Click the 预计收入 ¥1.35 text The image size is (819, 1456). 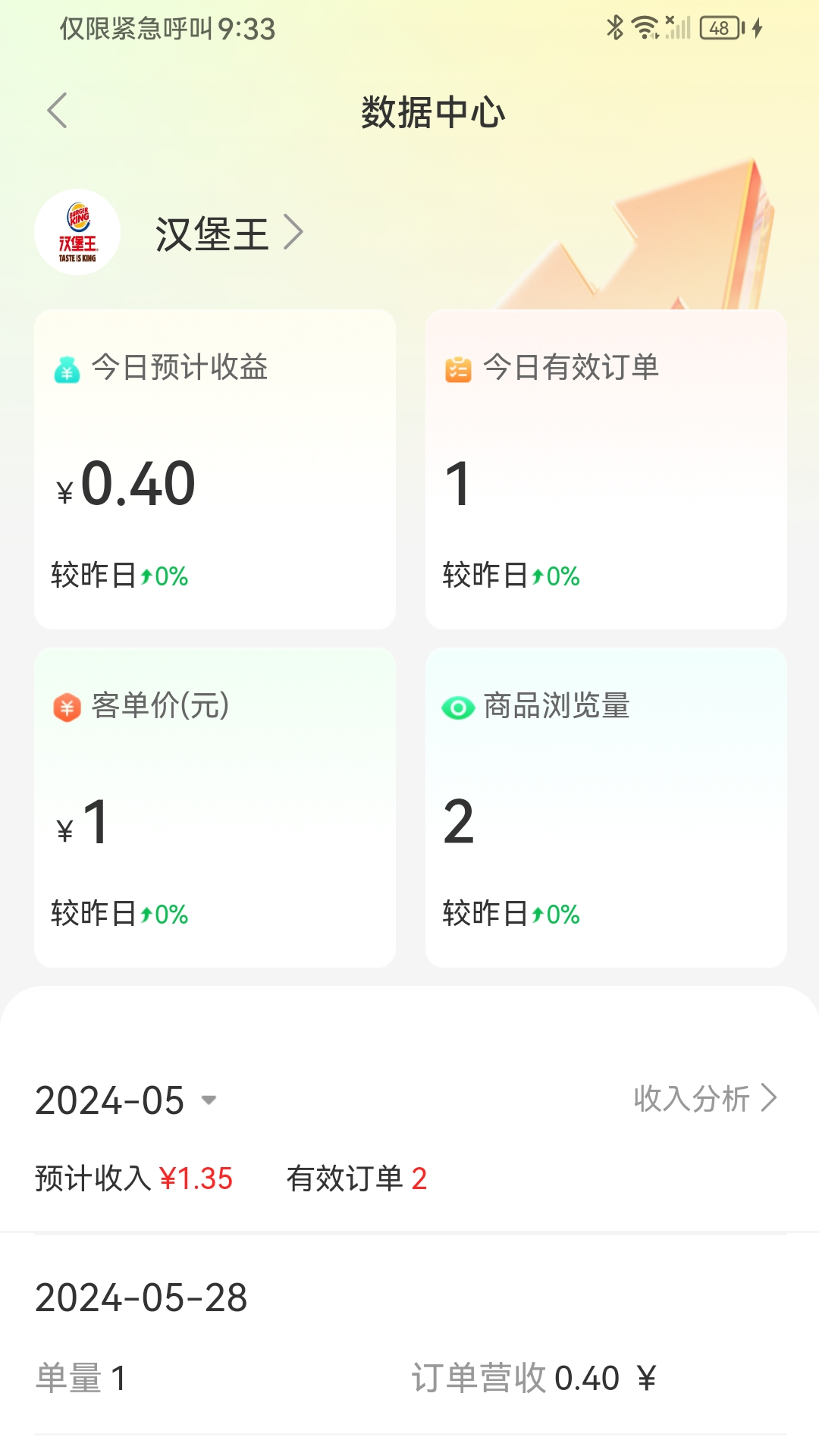click(133, 1178)
